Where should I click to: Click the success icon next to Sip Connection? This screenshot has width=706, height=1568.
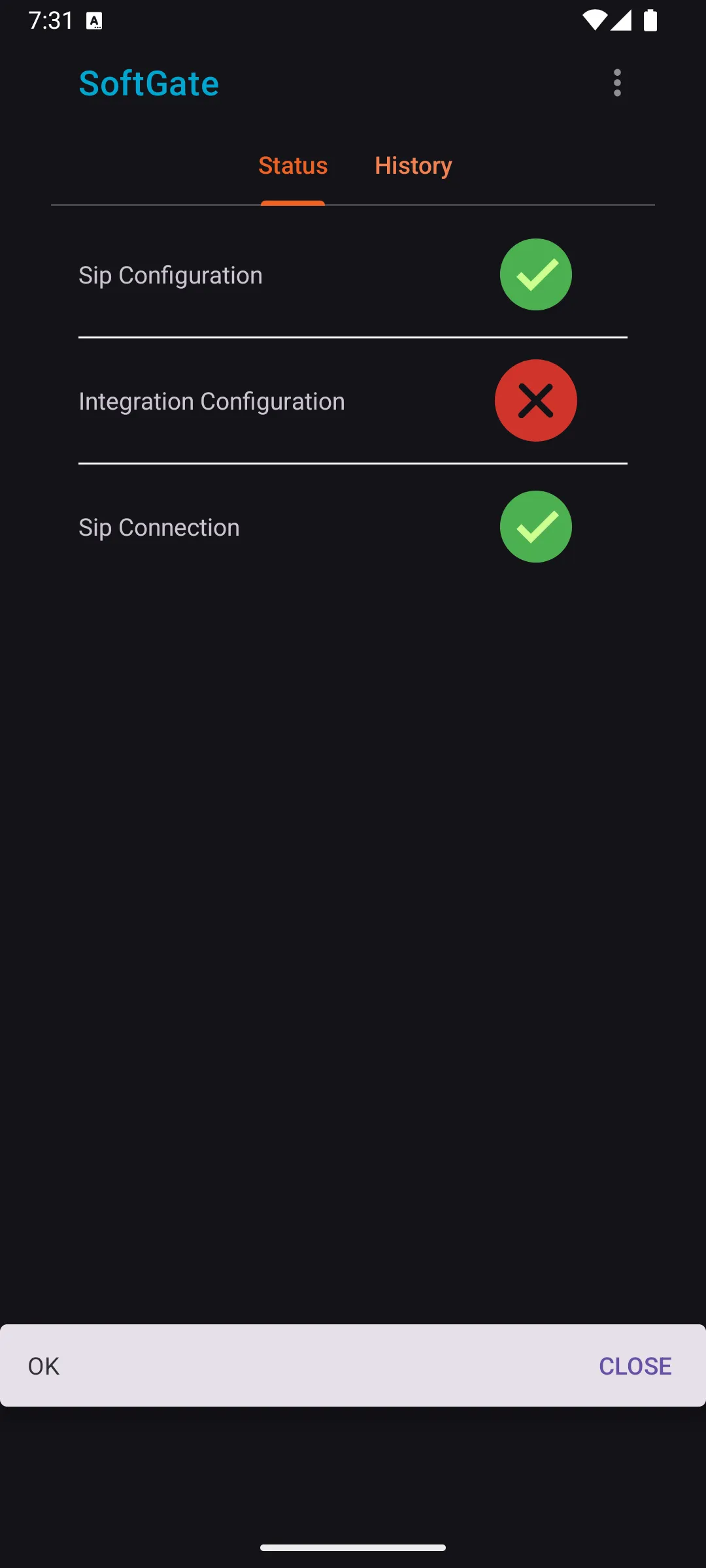[x=535, y=527]
